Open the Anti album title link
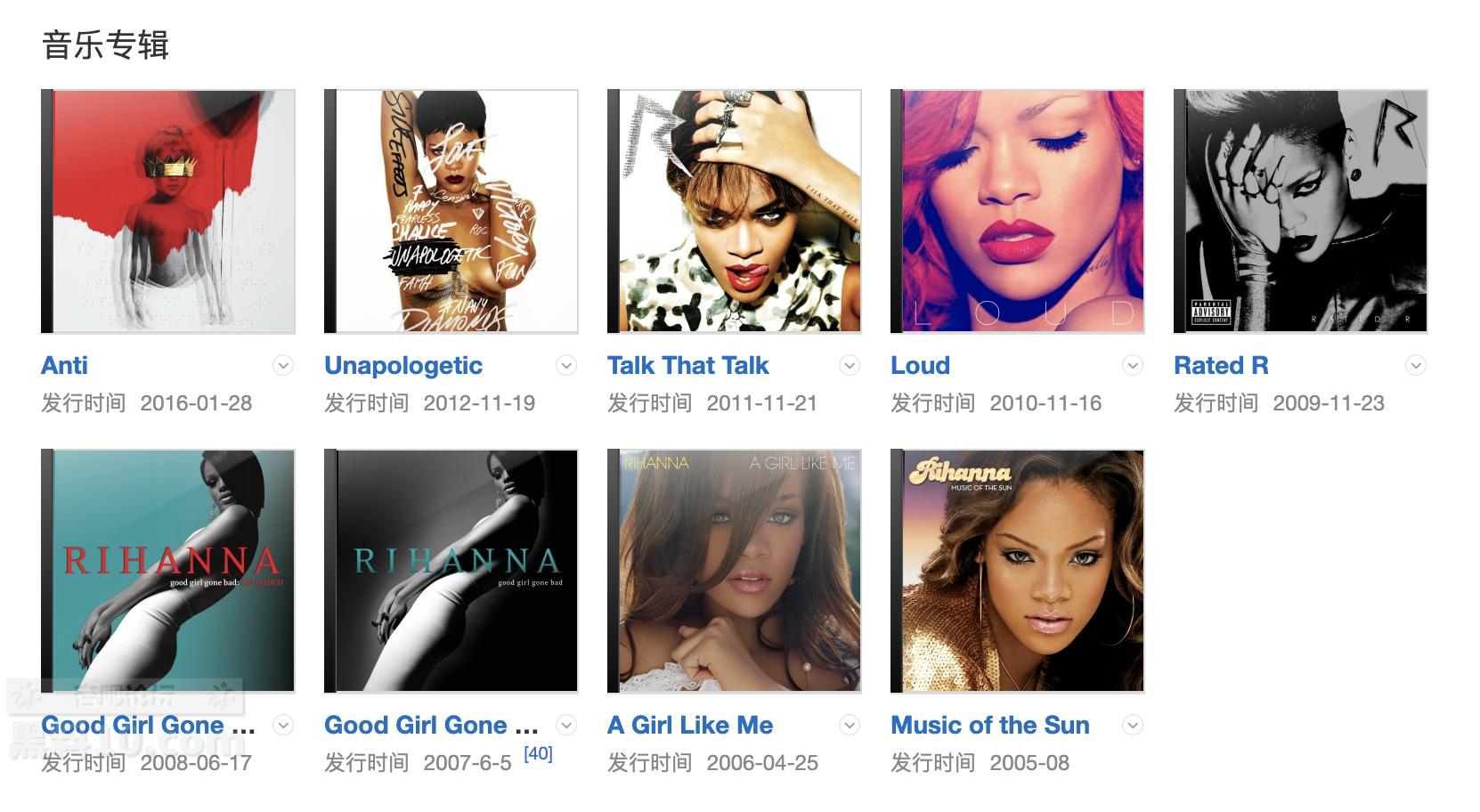 [64, 366]
